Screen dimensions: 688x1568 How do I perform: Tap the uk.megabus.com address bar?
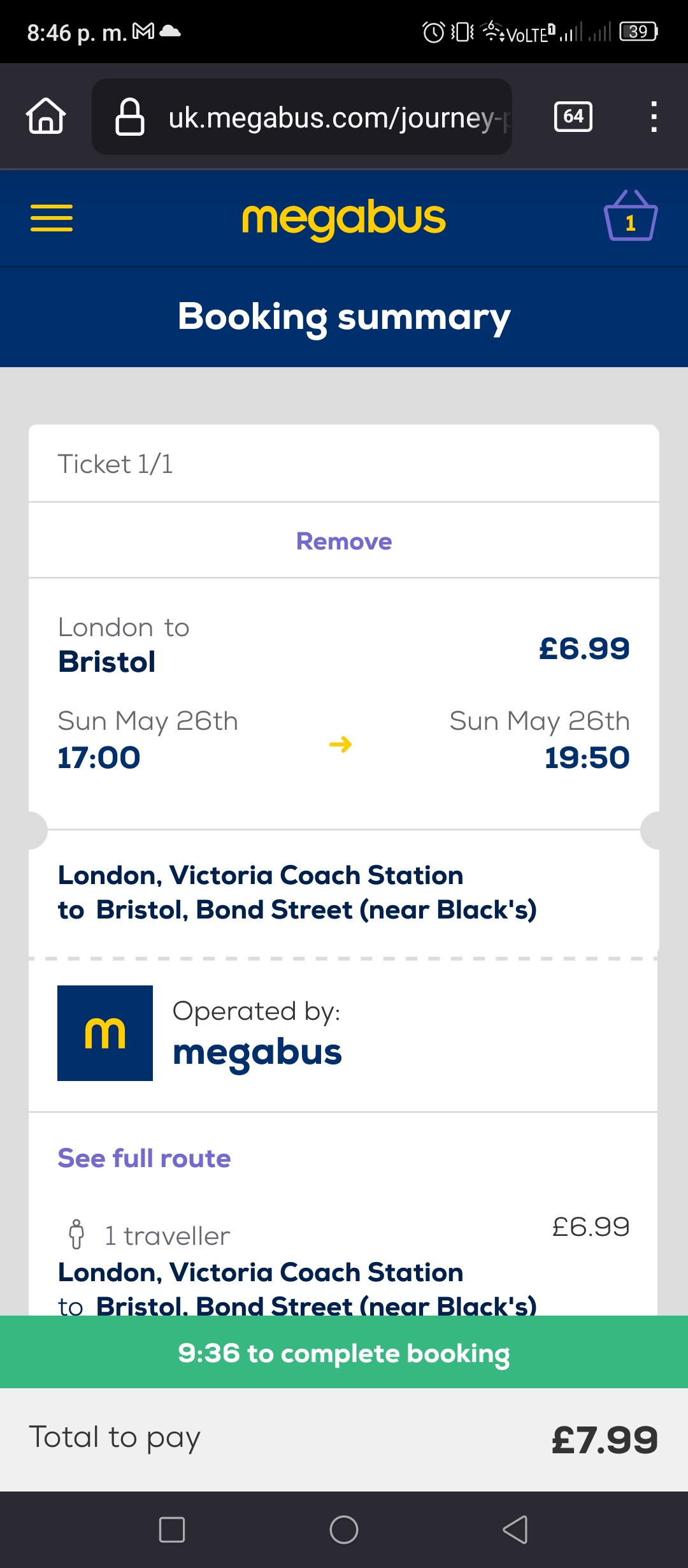pos(302,117)
